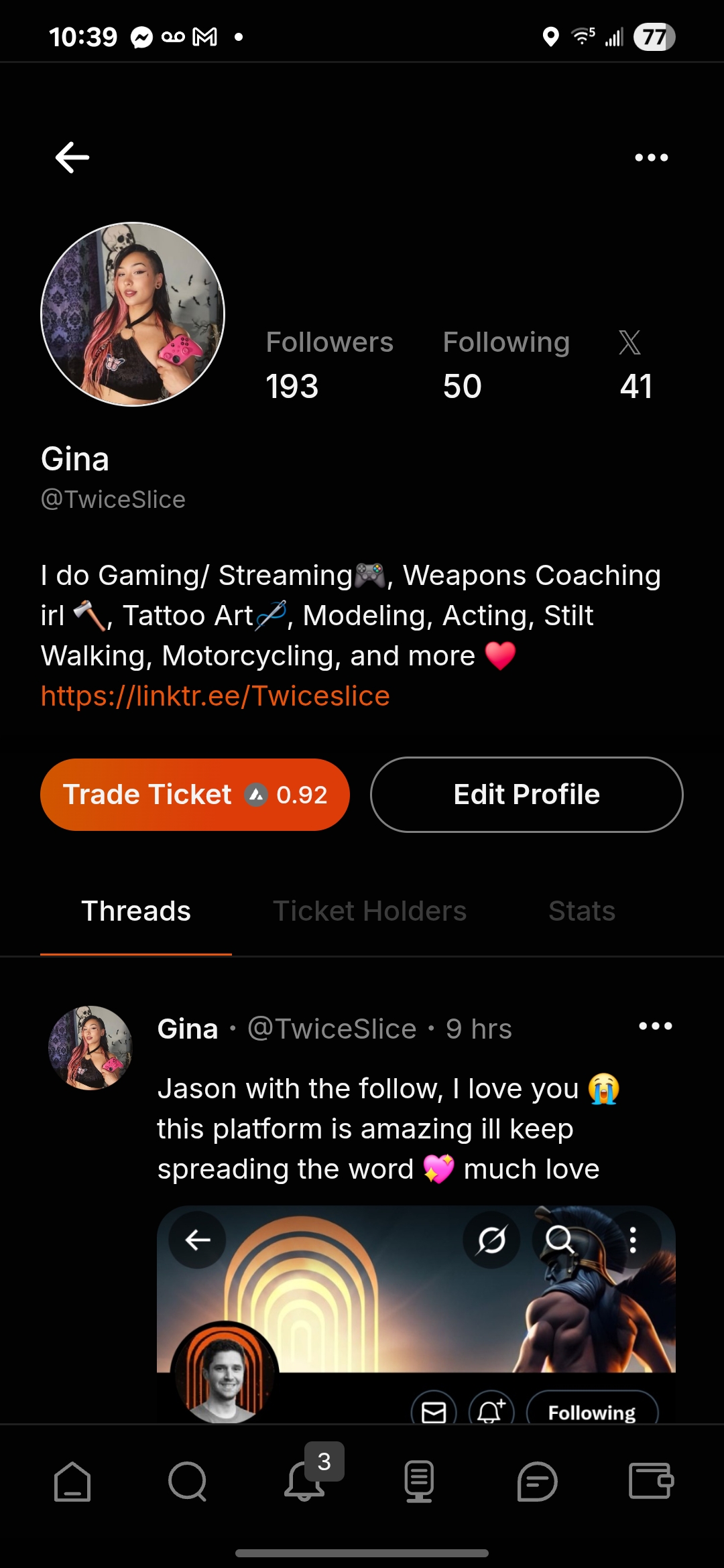
Task: Open options for Gina's 9 hrs post
Action: coord(655,1026)
